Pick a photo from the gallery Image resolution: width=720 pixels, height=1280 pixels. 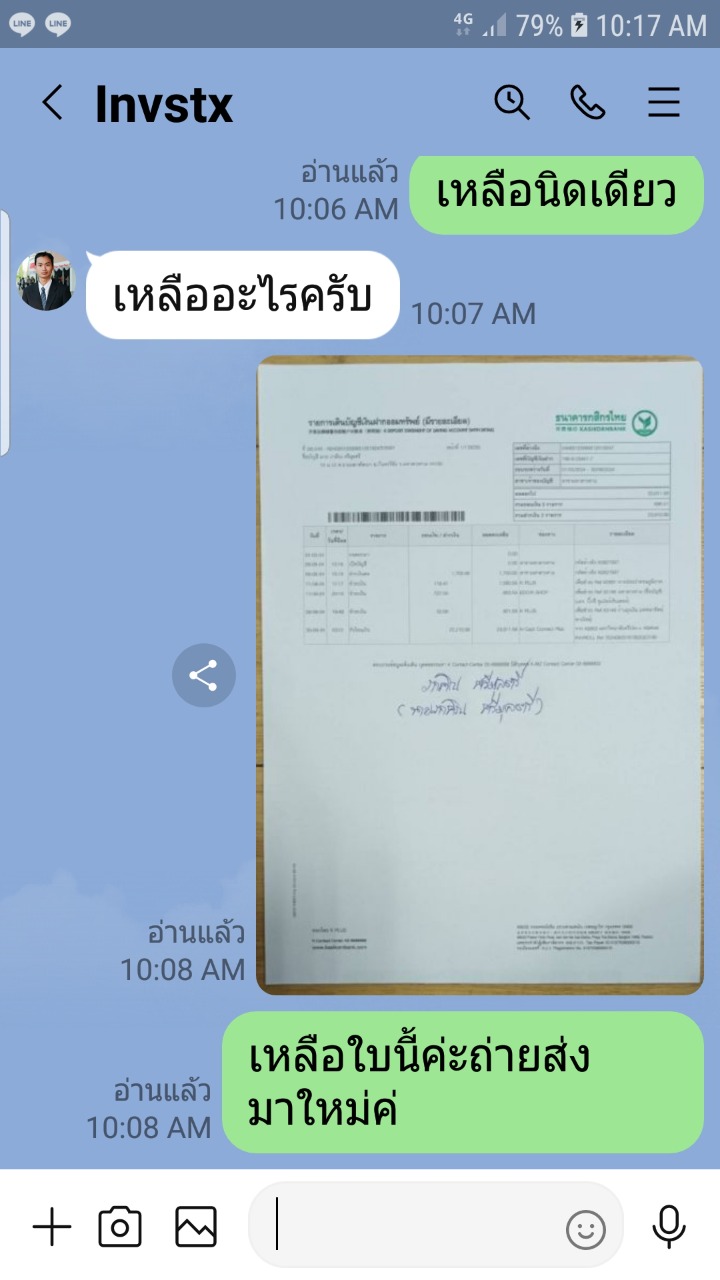click(196, 1227)
